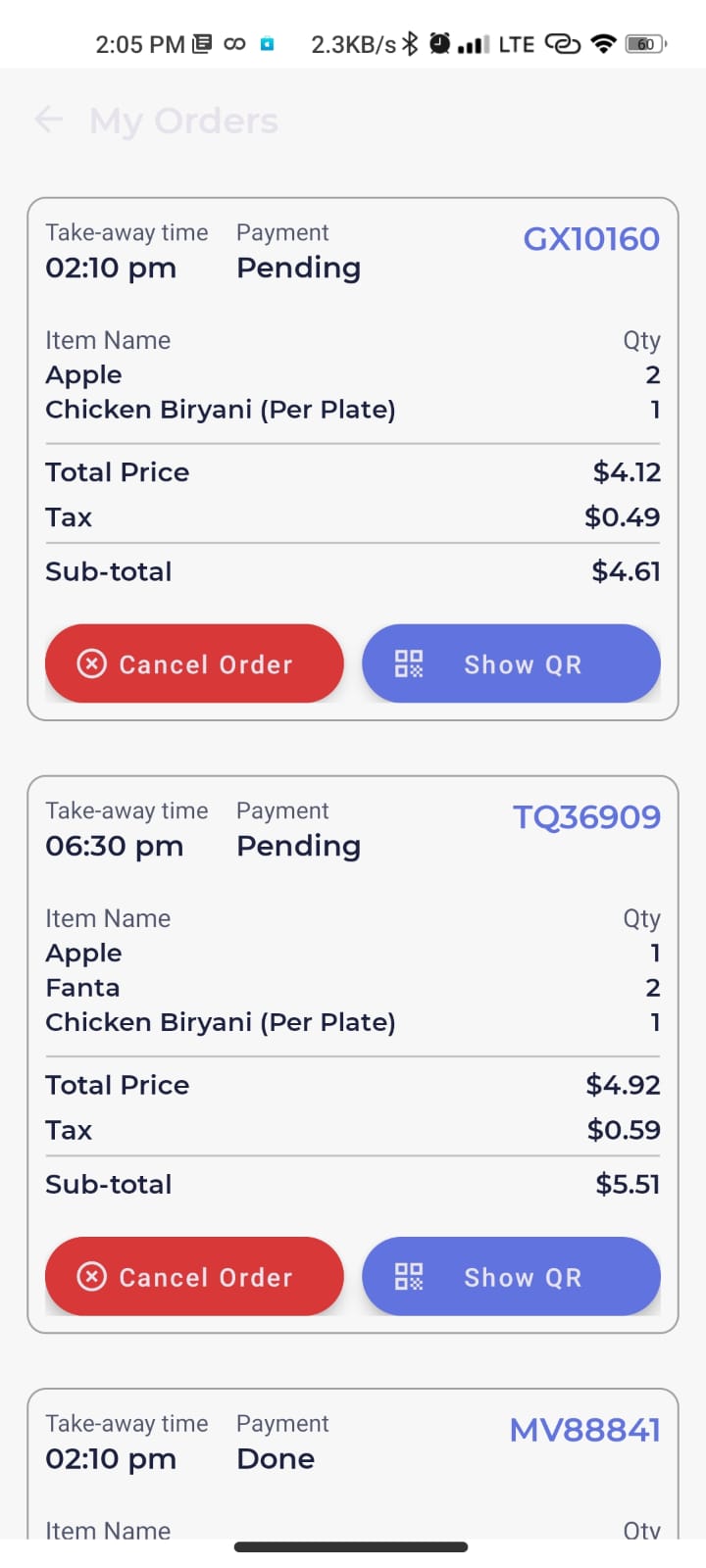The image size is (706, 1568).
Task: Cancel order TQ36909
Action: (194, 1277)
